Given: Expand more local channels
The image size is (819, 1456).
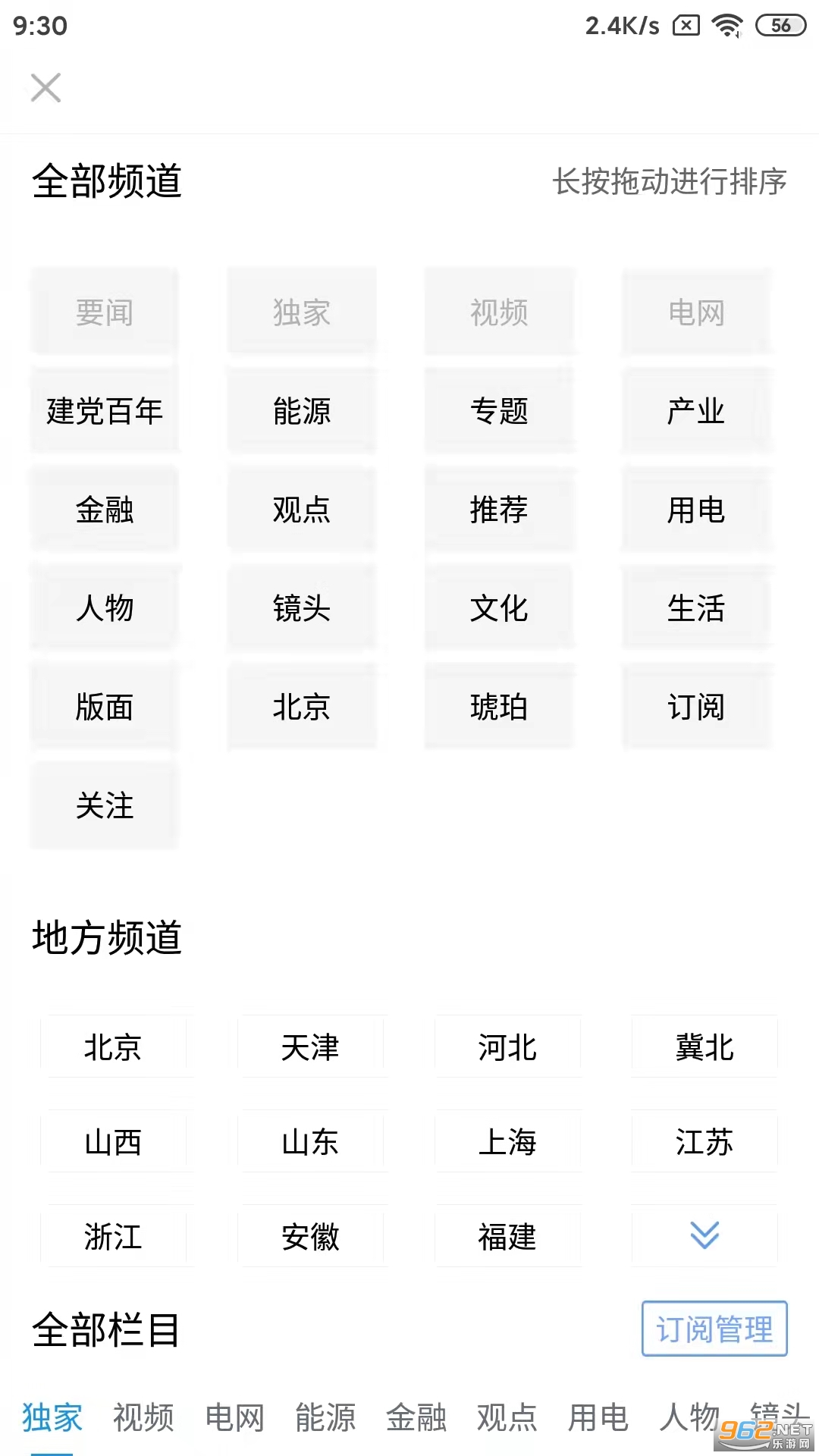Looking at the screenshot, I should click(x=704, y=1235).
